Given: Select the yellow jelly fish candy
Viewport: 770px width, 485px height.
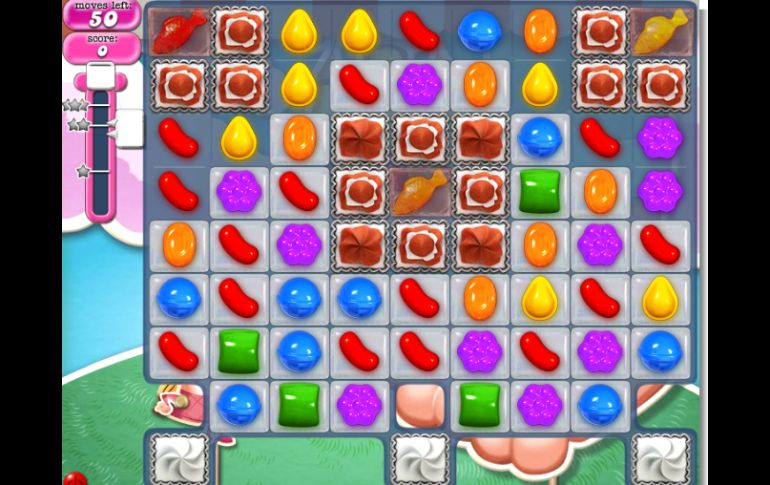Looking at the screenshot, I should (660, 32).
